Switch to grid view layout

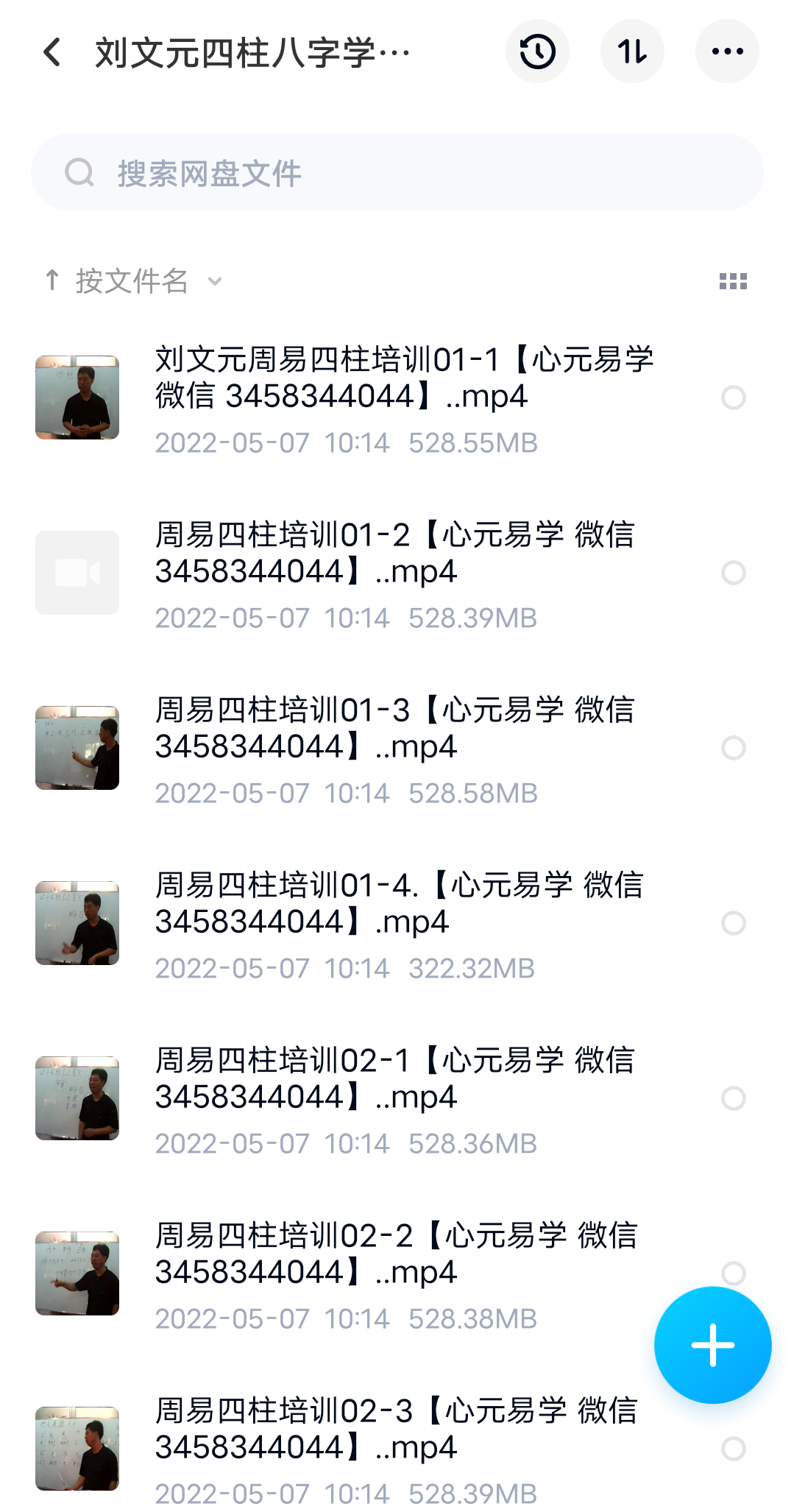[733, 281]
